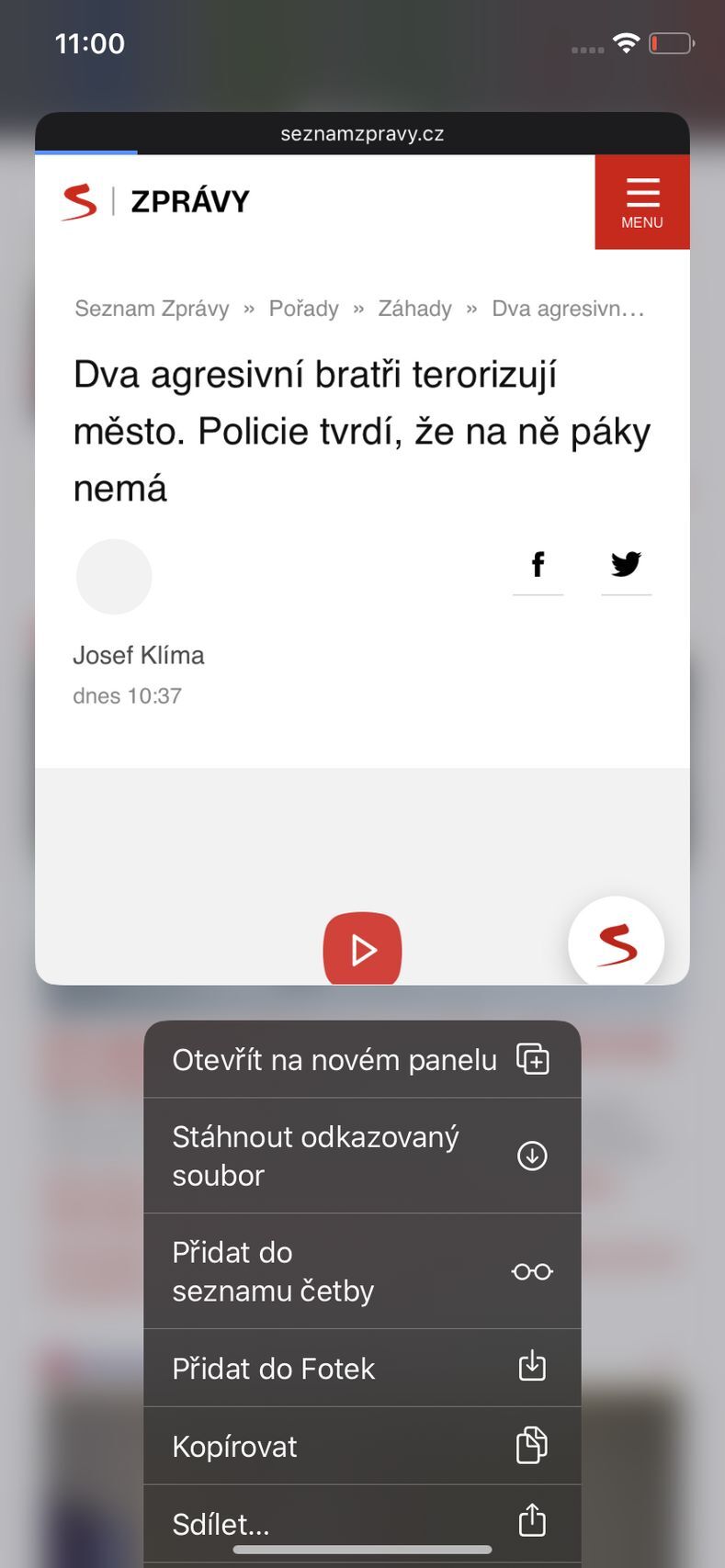Tap Kopírovat to copy the link
The height and width of the screenshot is (1568, 725).
pos(361,1446)
